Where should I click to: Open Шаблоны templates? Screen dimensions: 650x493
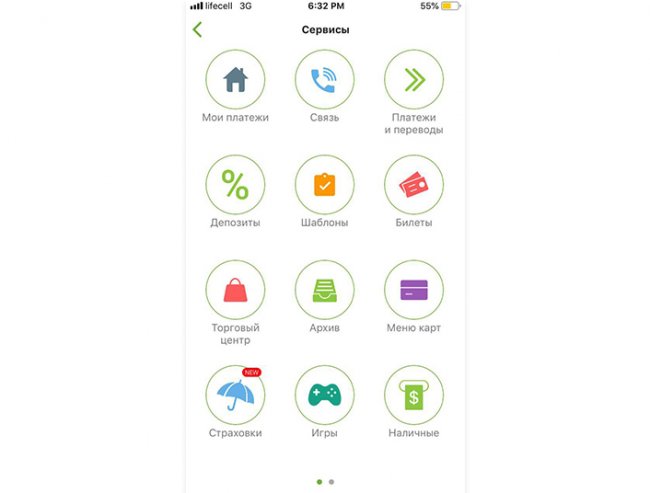pos(324,185)
